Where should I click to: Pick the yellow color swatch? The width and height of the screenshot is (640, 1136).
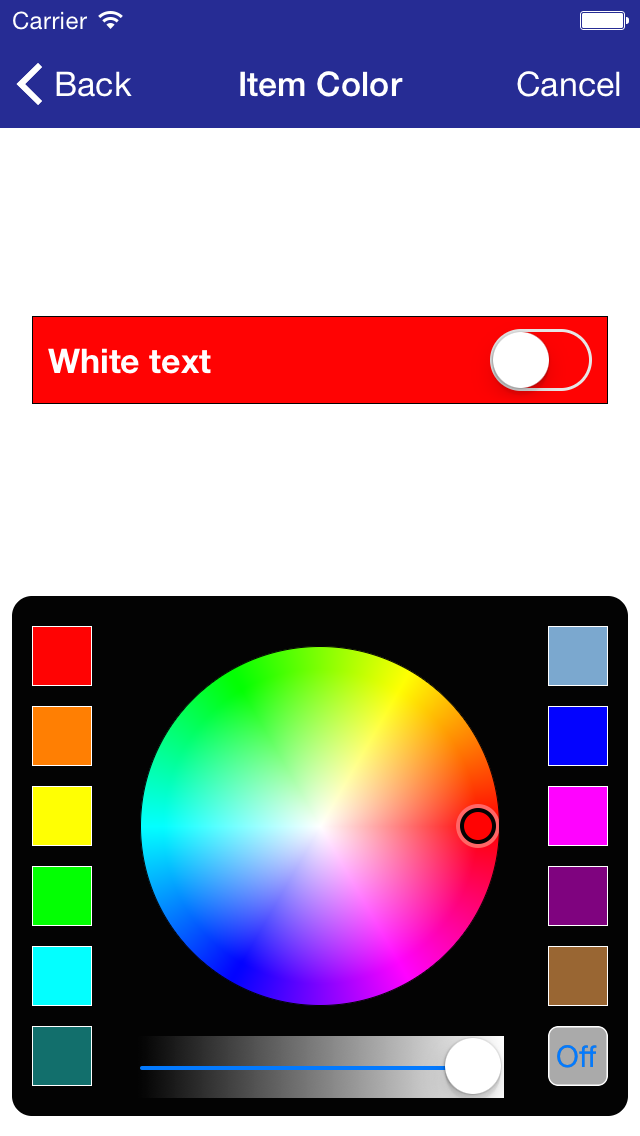[62, 816]
